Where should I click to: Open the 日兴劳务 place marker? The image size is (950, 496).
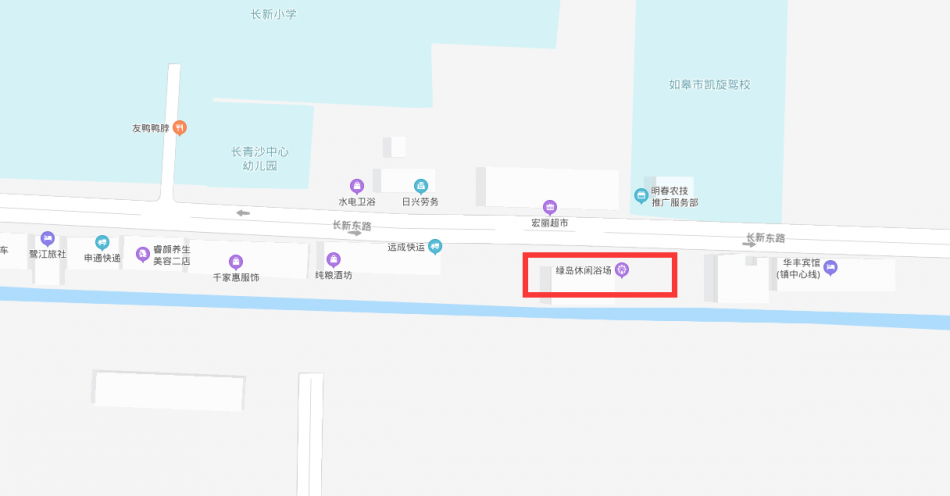(420, 186)
